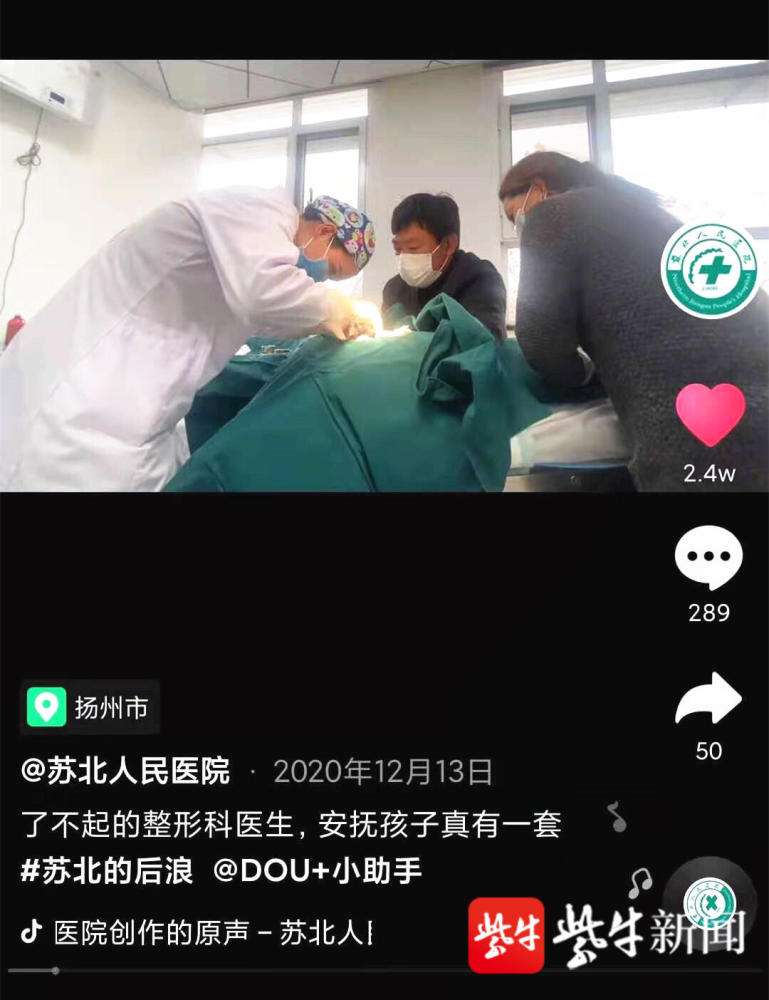Tap the @DOU+小助手 mention
Viewport: 769px width, 1000px height.
[318, 871]
